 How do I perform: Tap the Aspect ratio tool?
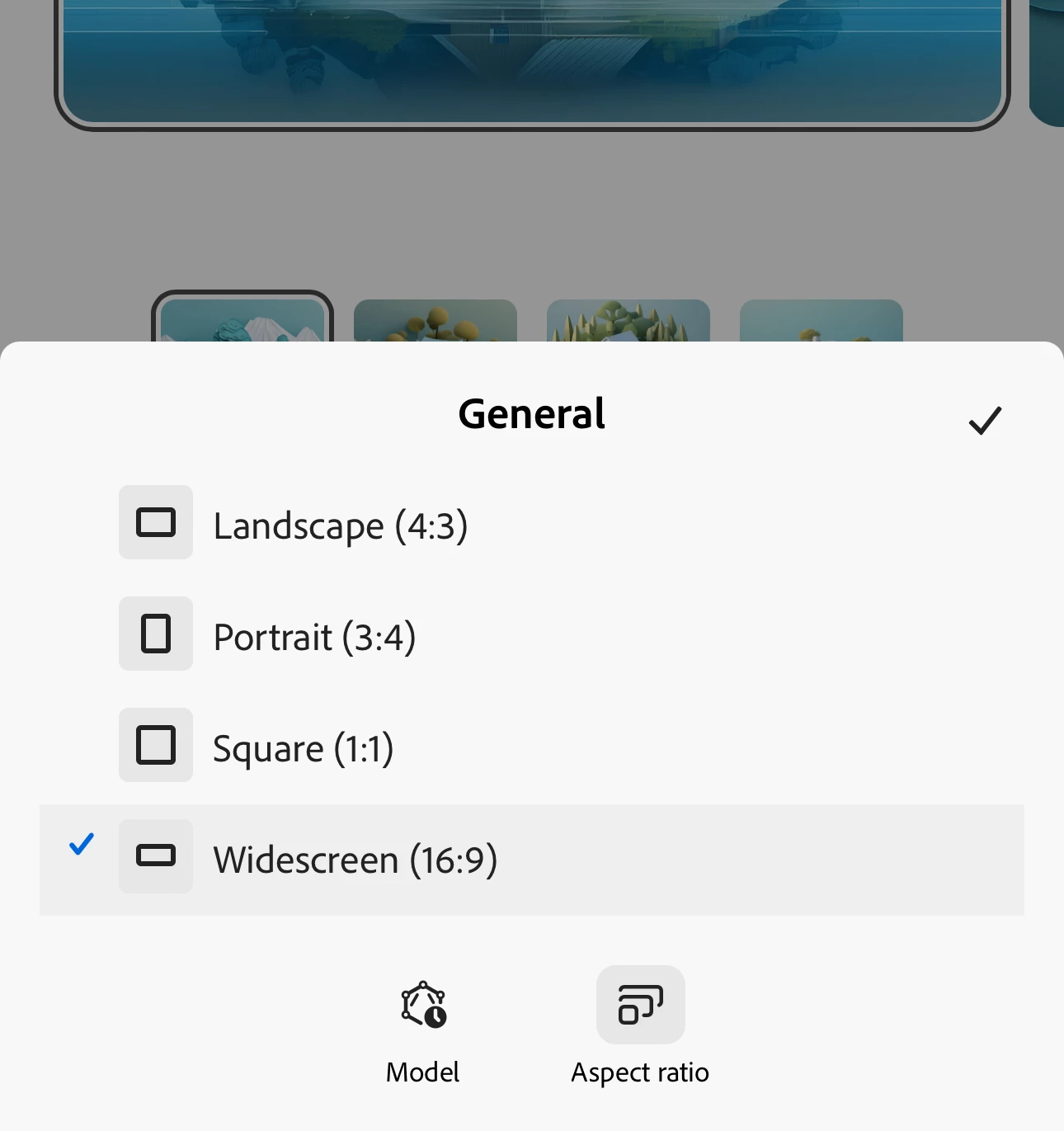click(640, 1027)
